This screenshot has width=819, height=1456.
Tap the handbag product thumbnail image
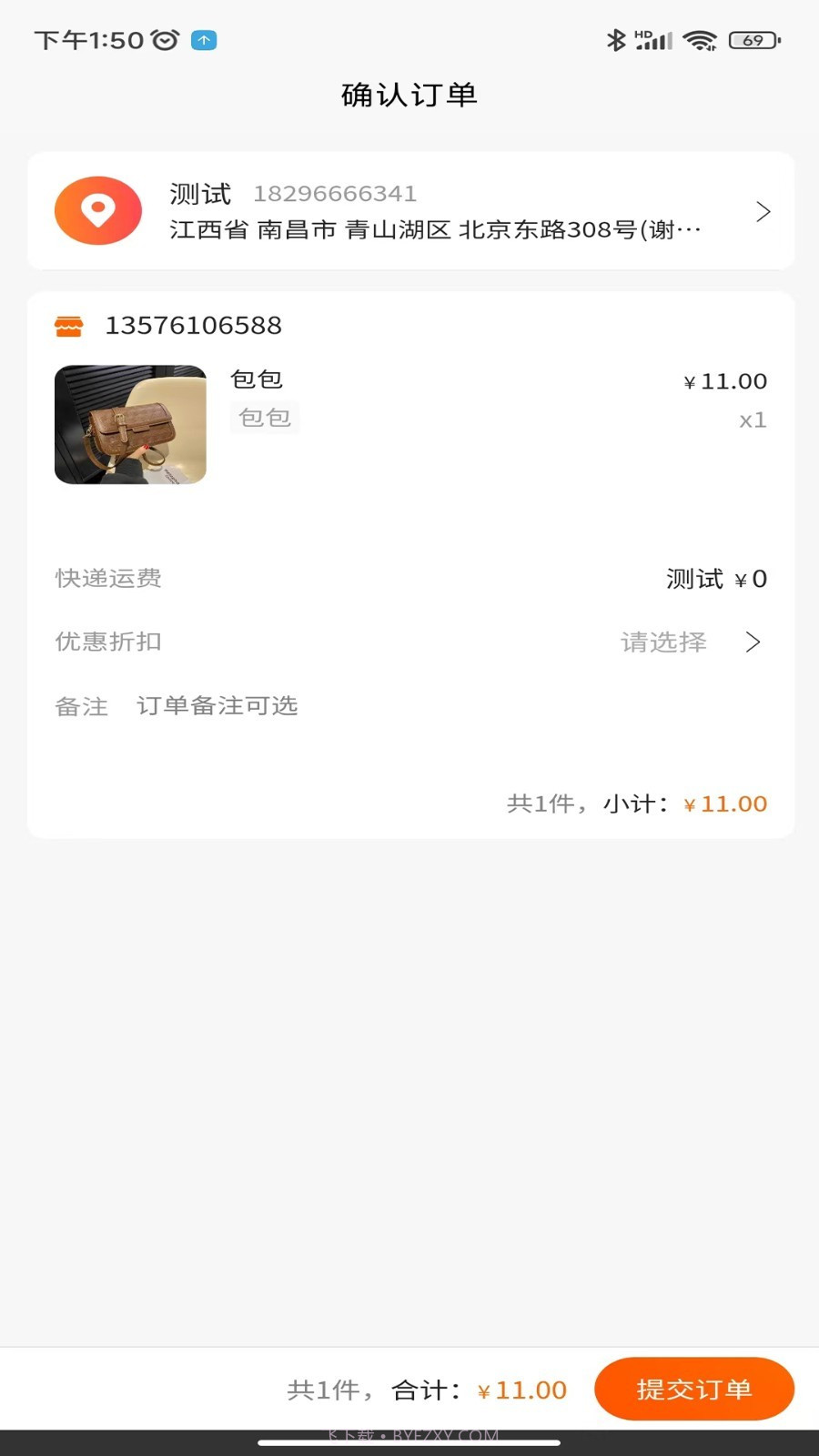click(130, 424)
